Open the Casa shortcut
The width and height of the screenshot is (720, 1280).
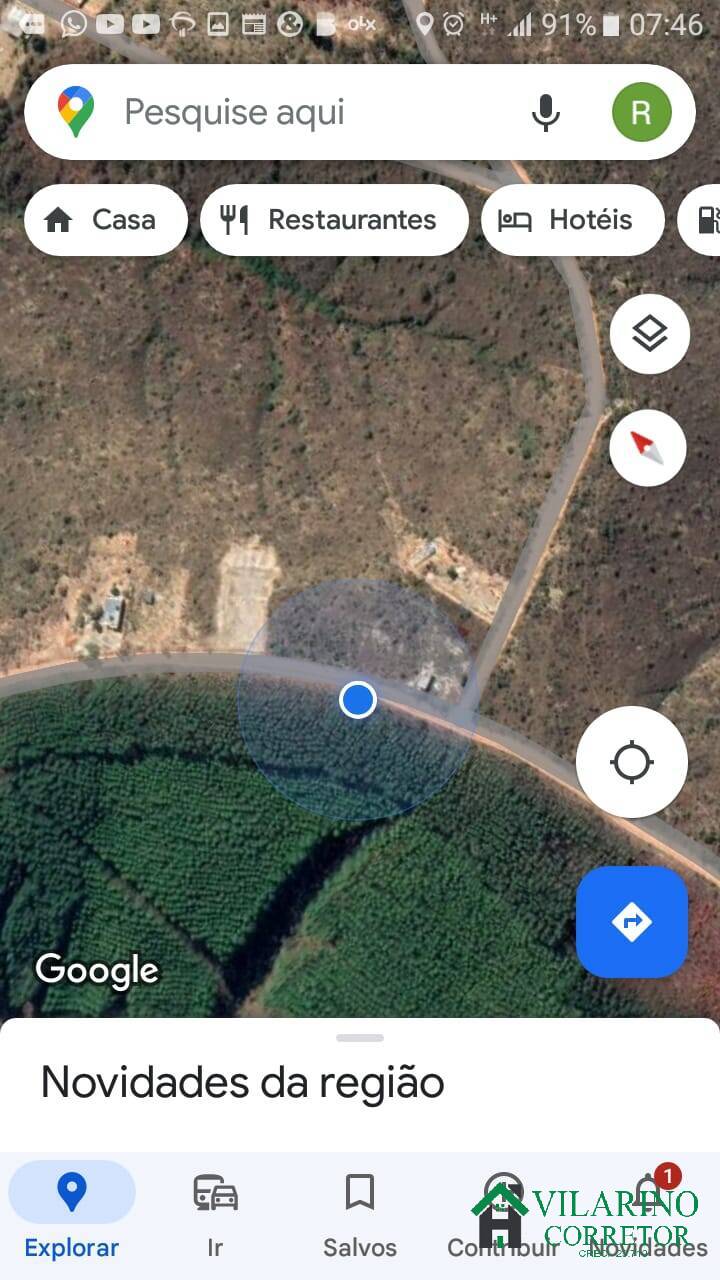click(105, 220)
